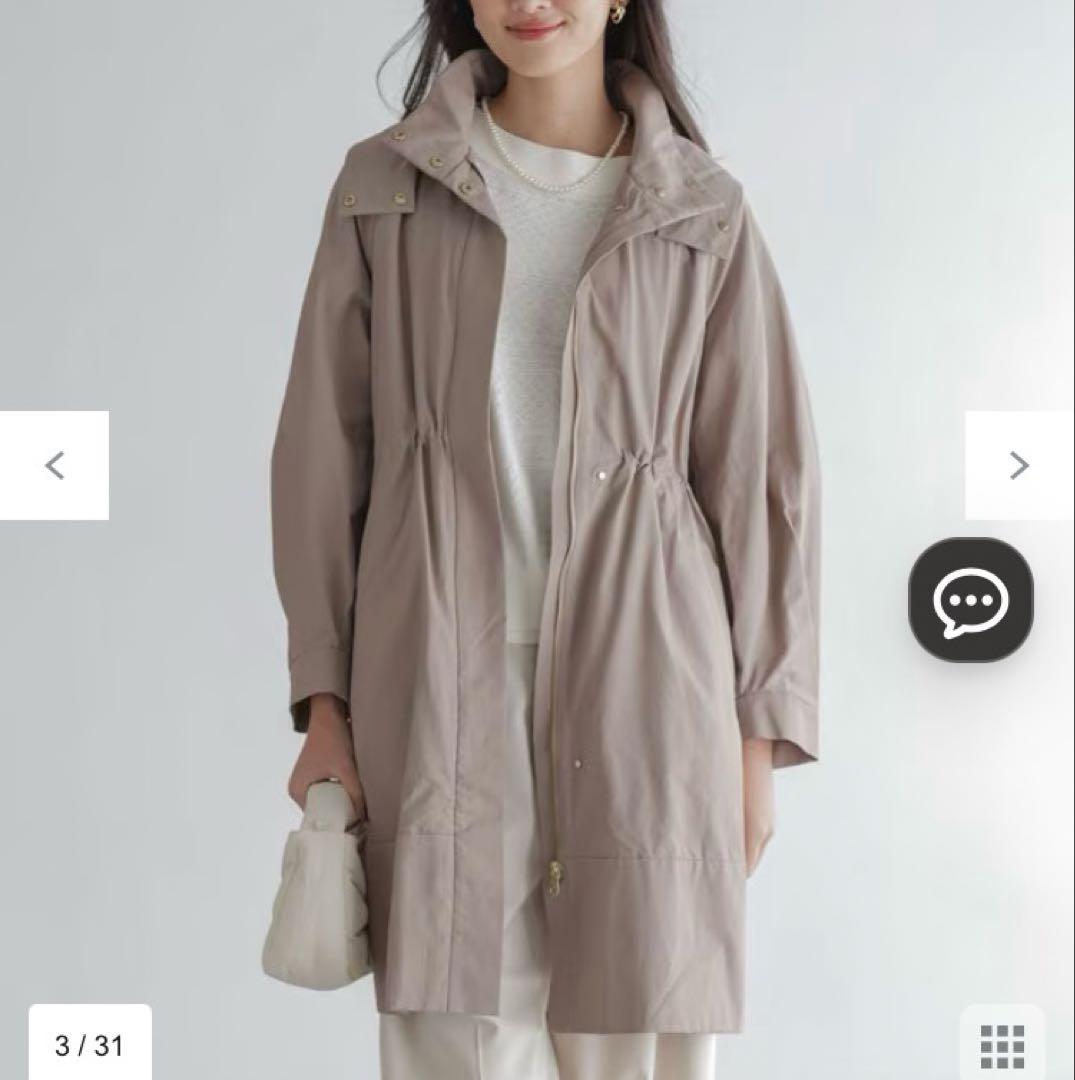Go to the previous product photo
The image size is (1075, 1080).
pyautogui.click(x=54, y=465)
